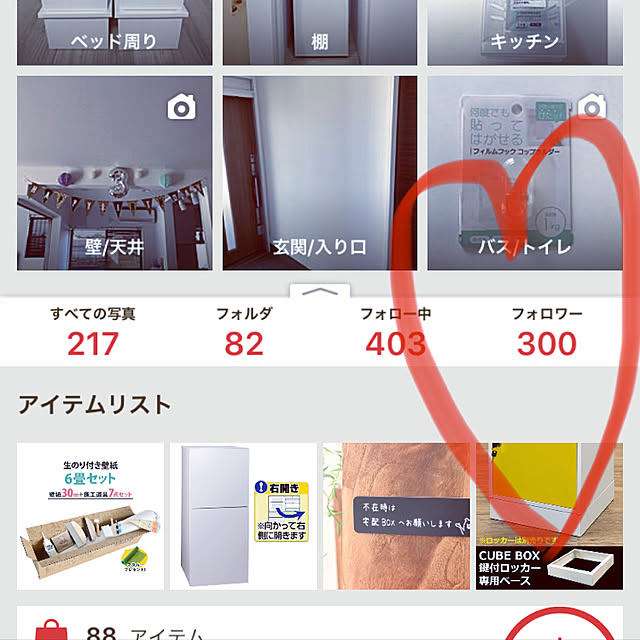Show the フォロー中 list

pyautogui.click(x=396, y=332)
